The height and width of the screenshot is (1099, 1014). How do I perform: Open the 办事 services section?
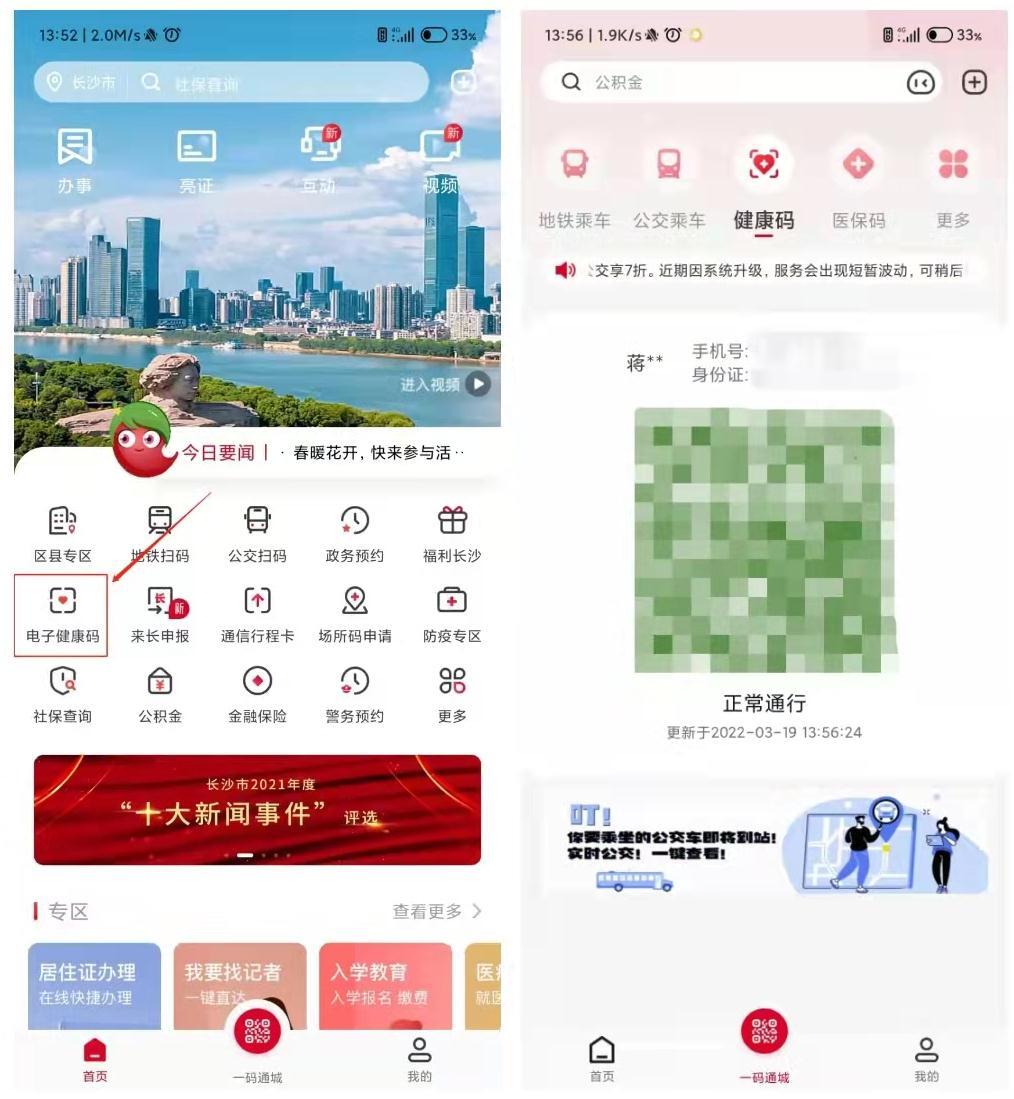pos(75,160)
